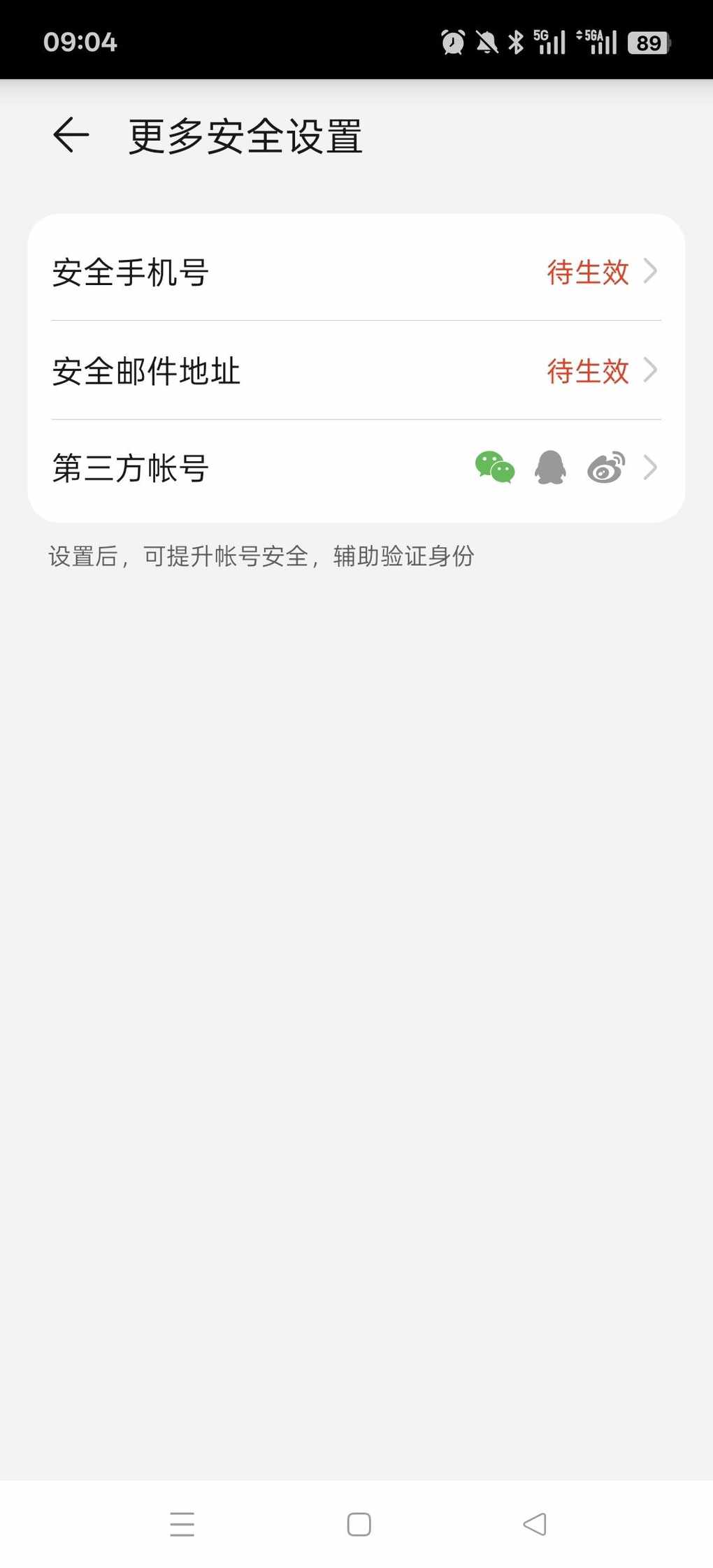Tap the system home button
This screenshot has width=713, height=1568.
[x=359, y=1524]
